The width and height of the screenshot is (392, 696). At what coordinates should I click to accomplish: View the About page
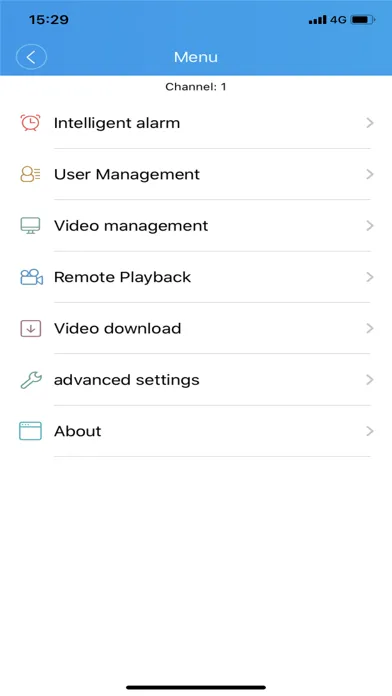point(196,431)
